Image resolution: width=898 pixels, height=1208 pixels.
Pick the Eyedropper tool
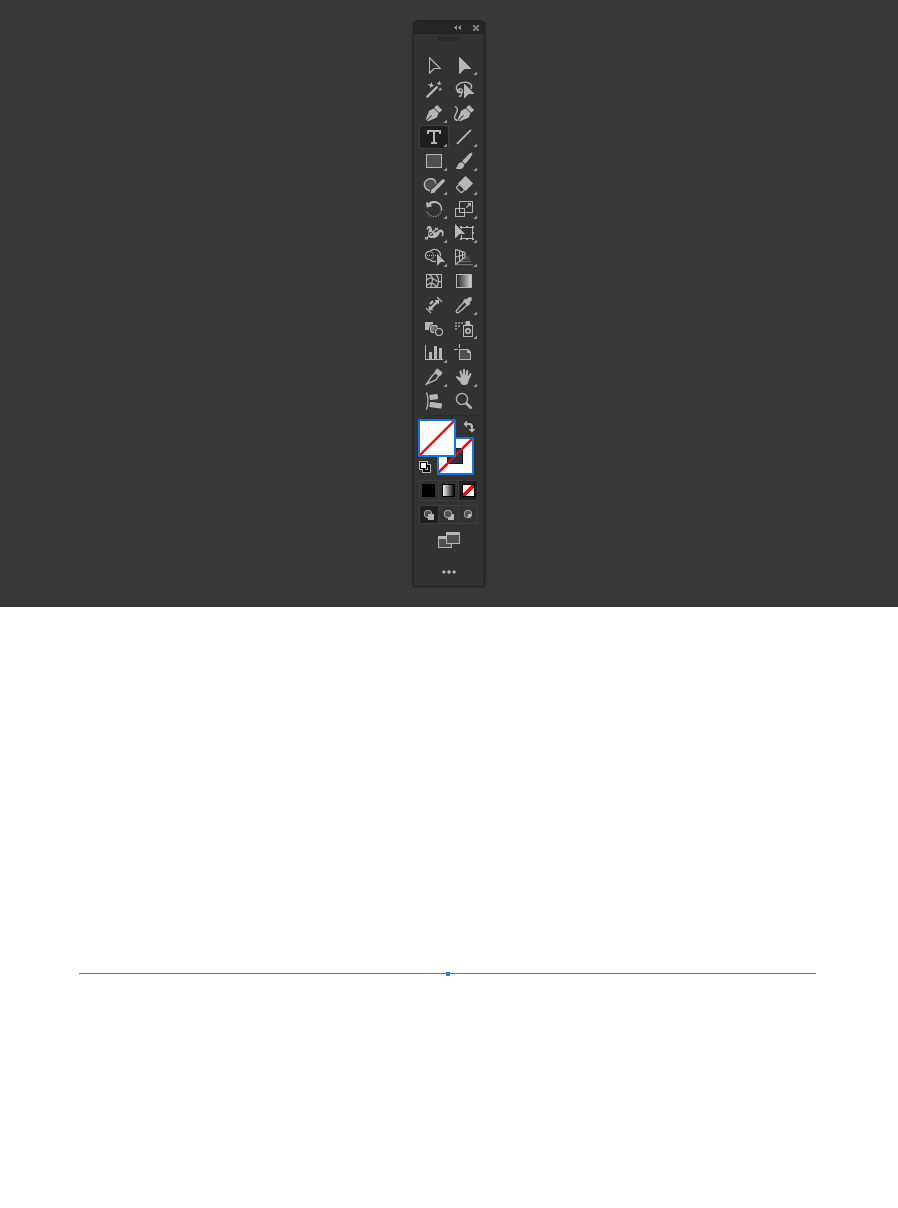[x=464, y=305]
